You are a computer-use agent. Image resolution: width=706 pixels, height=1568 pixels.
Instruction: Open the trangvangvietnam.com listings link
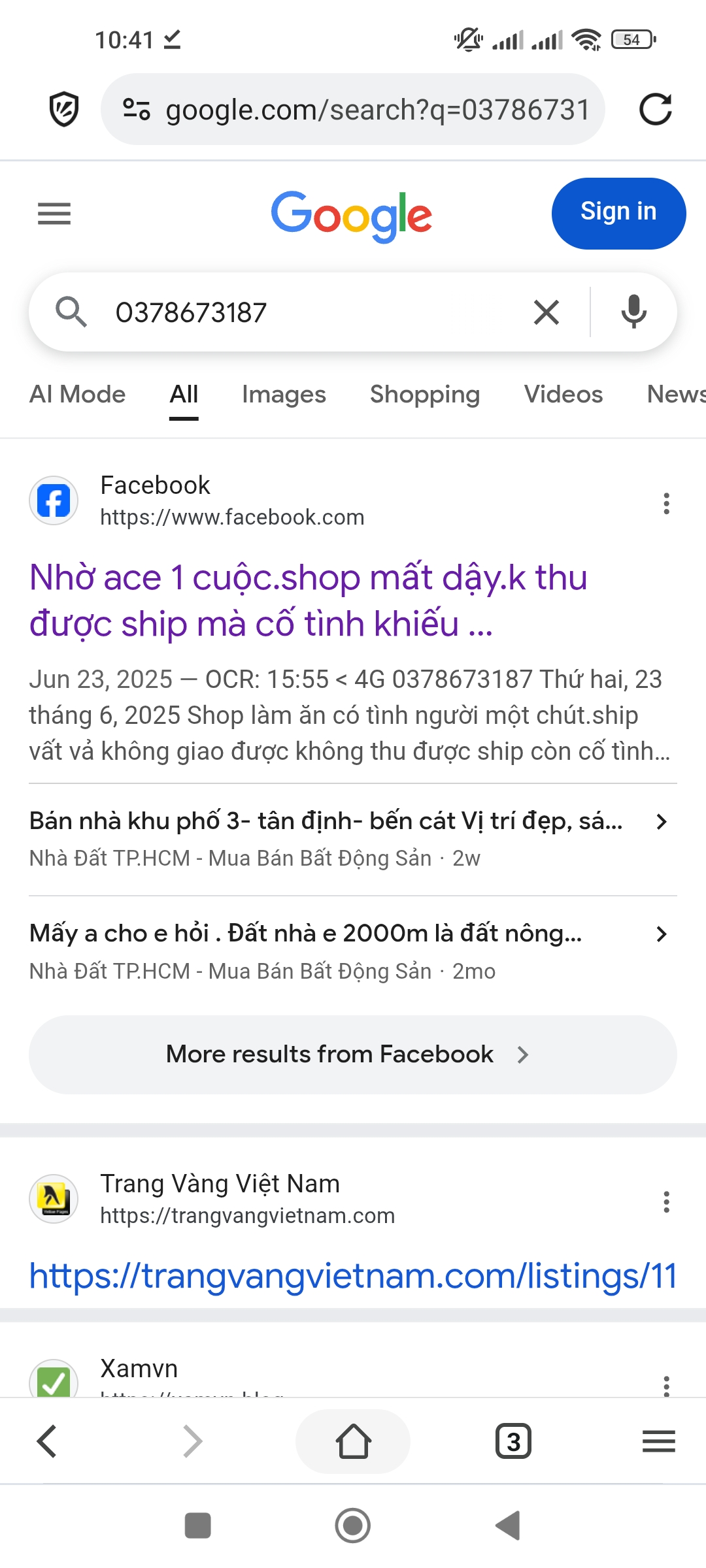(x=353, y=1275)
